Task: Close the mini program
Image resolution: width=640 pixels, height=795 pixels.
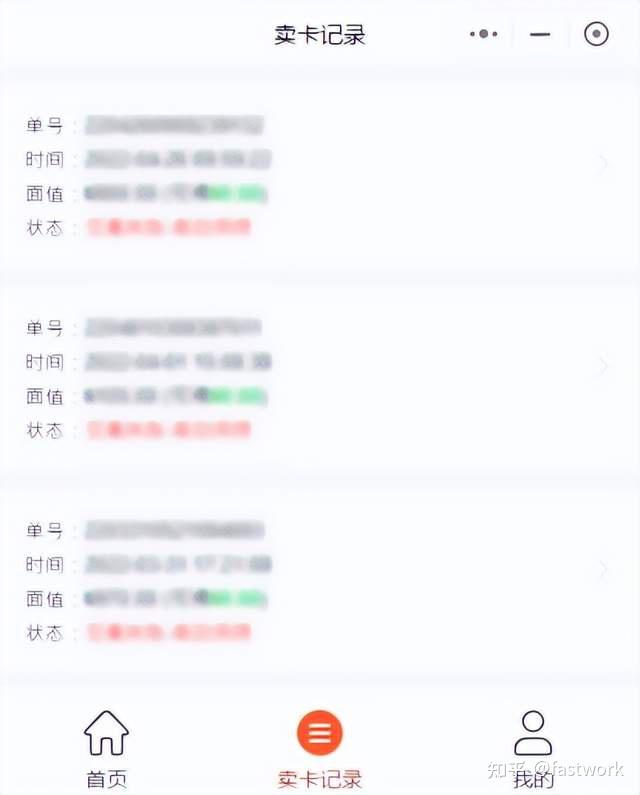Action: [596, 34]
